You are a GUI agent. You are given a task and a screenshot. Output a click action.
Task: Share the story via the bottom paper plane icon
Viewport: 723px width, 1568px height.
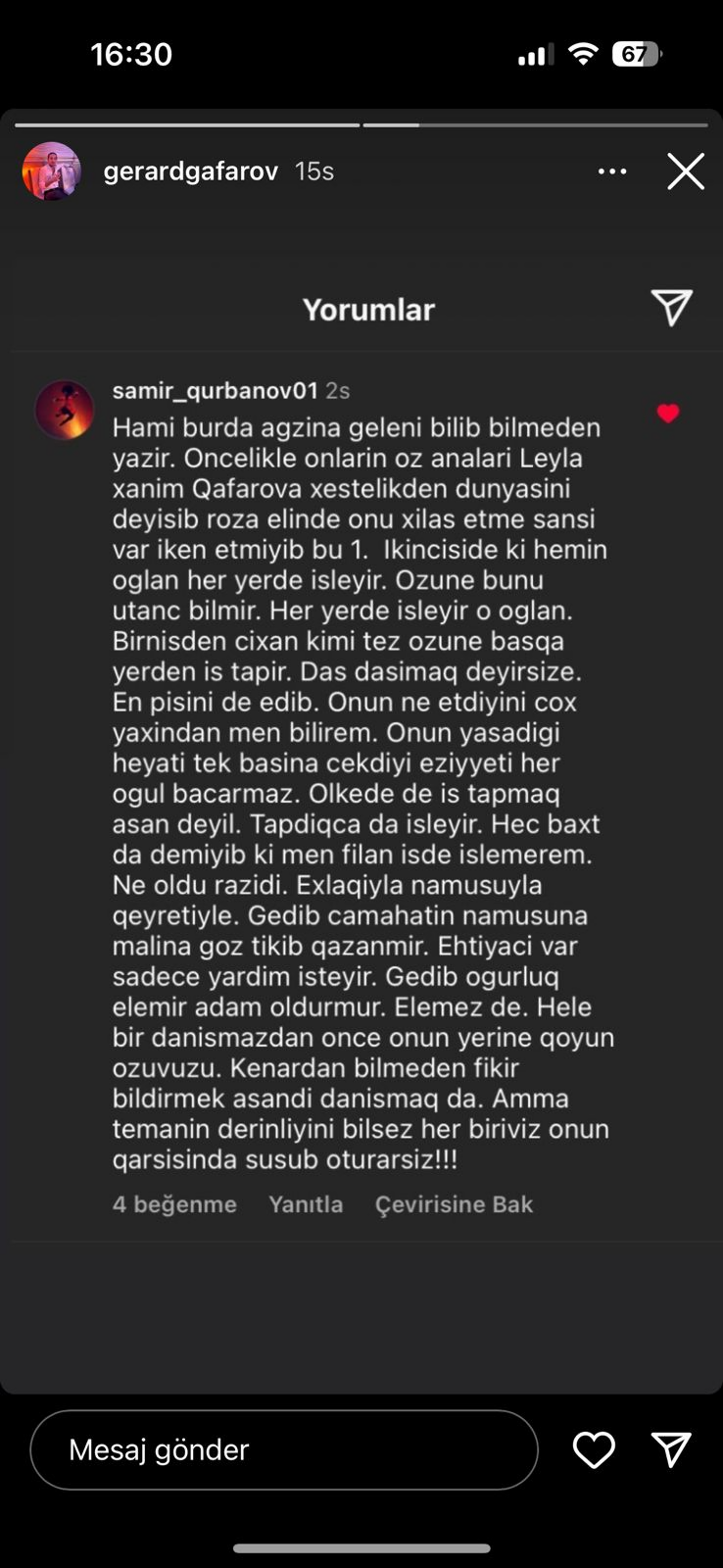671,1449
